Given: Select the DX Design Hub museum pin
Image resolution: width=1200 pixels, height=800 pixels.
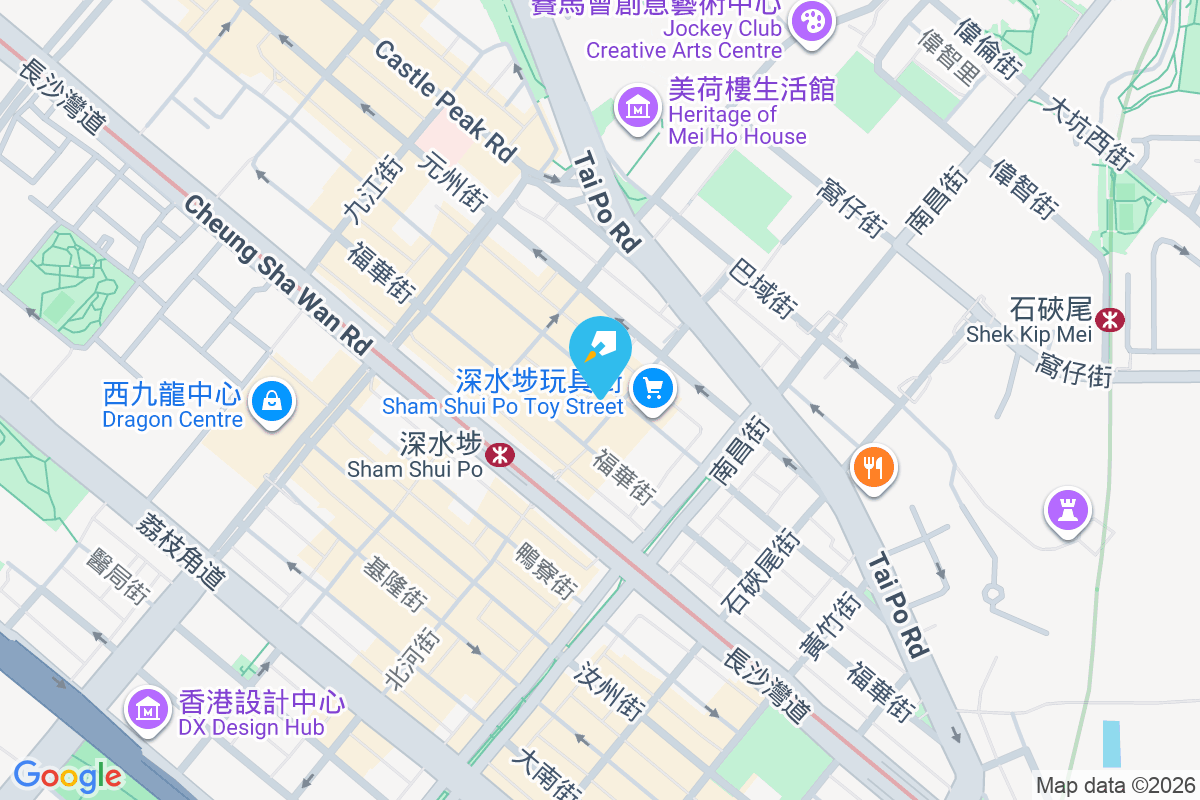Looking at the screenshot, I should 147,709.
